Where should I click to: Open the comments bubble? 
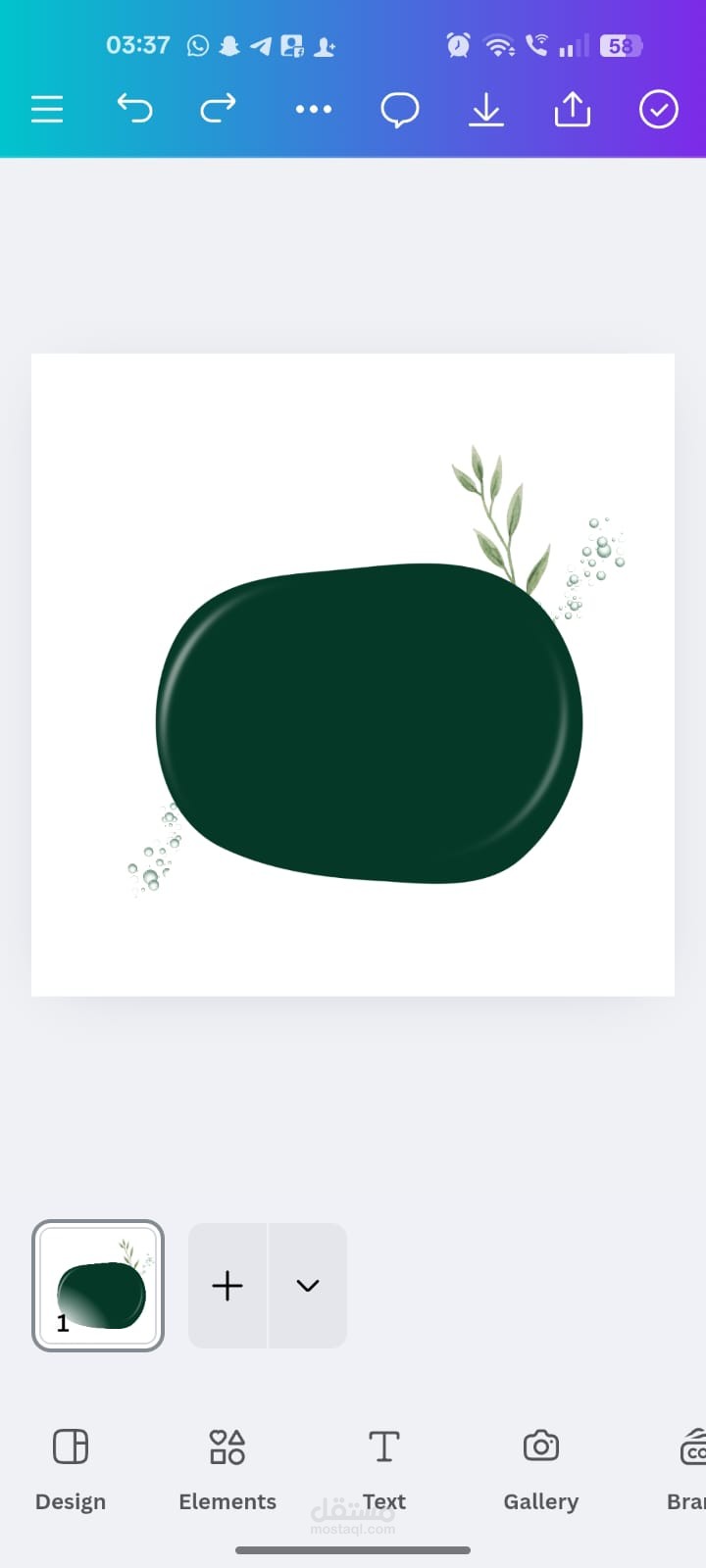[x=400, y=110]
